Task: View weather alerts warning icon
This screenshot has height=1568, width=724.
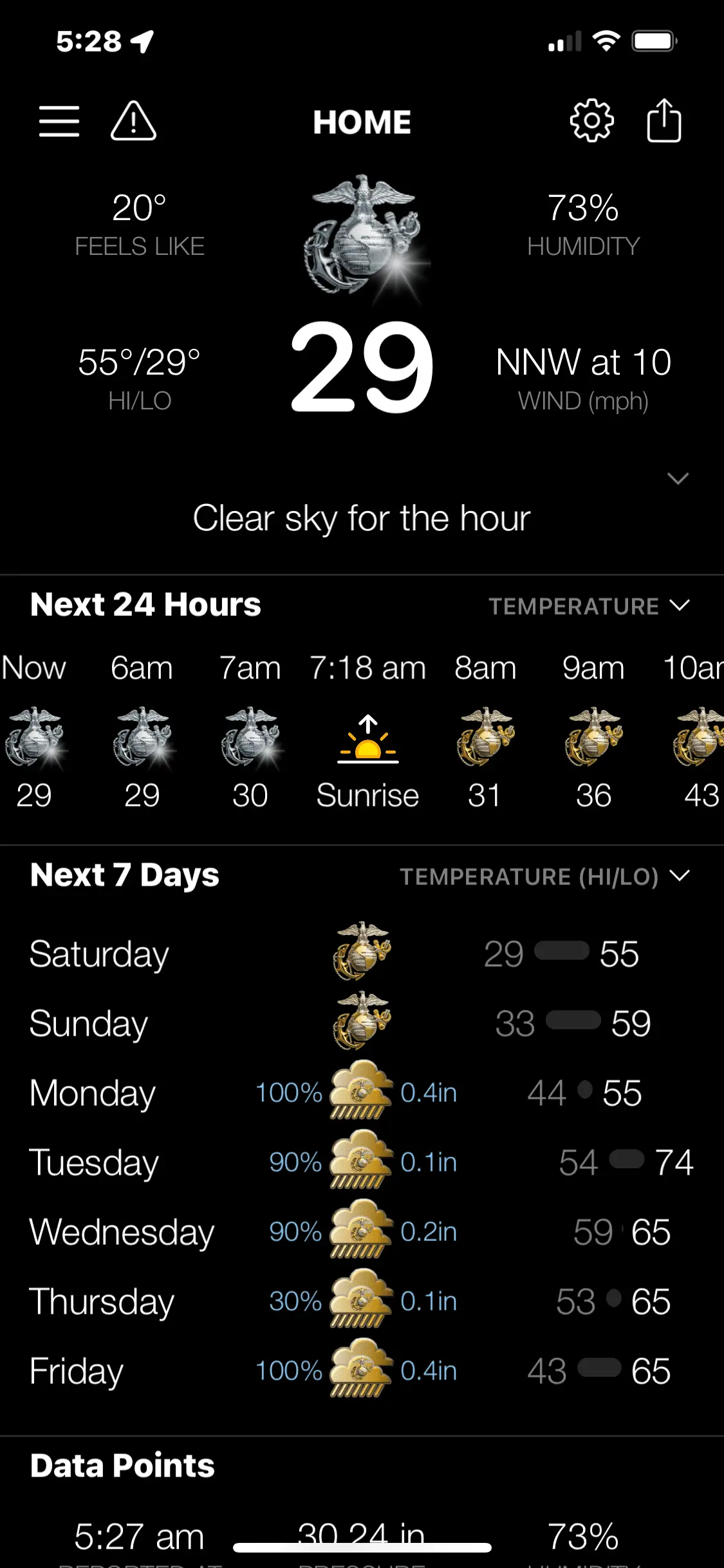Action: coord(133,121)
